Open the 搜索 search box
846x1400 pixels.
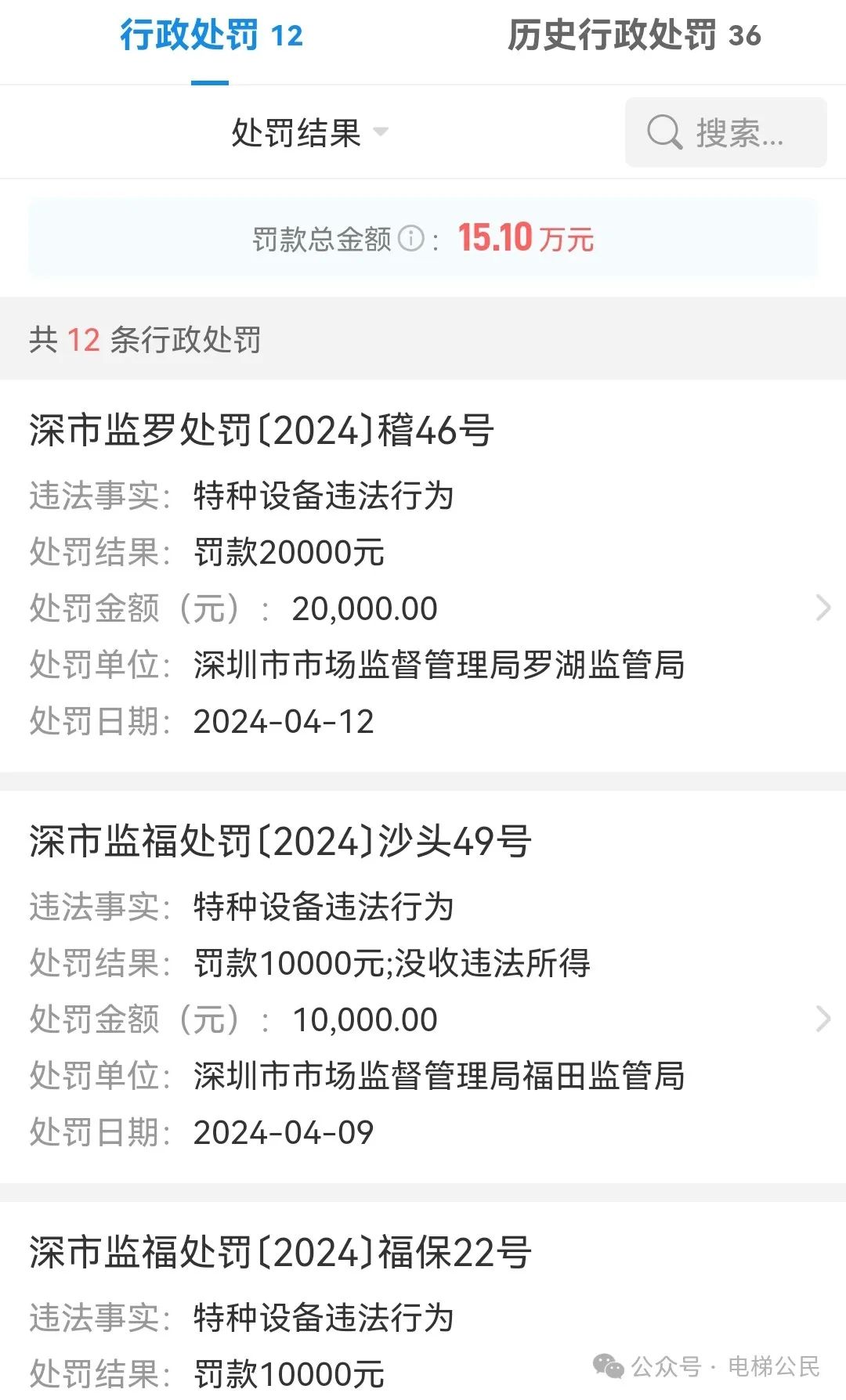pyautogui.click(x=725, y=132)
